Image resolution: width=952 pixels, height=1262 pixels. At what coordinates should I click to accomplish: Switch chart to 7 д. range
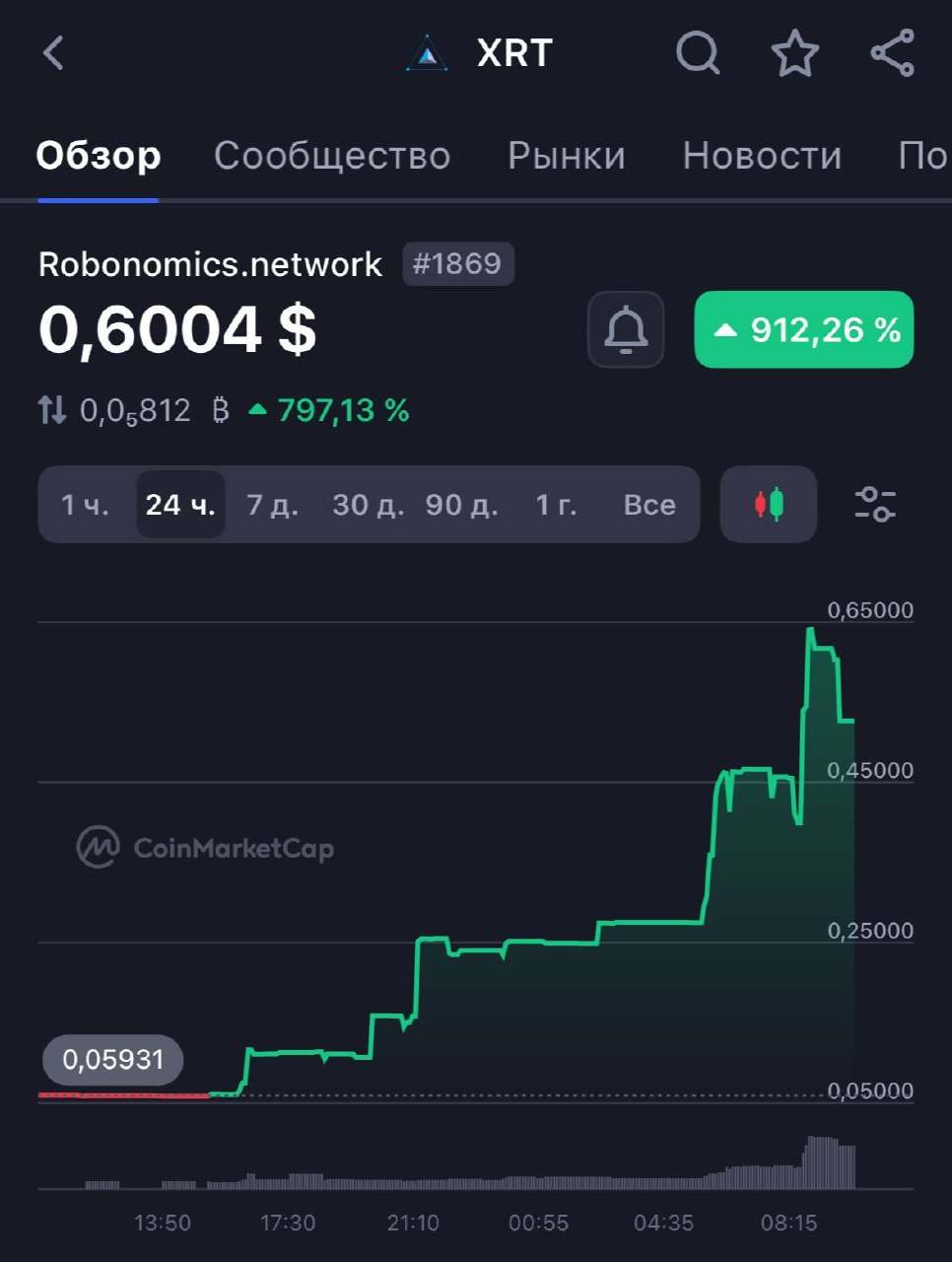272,505
